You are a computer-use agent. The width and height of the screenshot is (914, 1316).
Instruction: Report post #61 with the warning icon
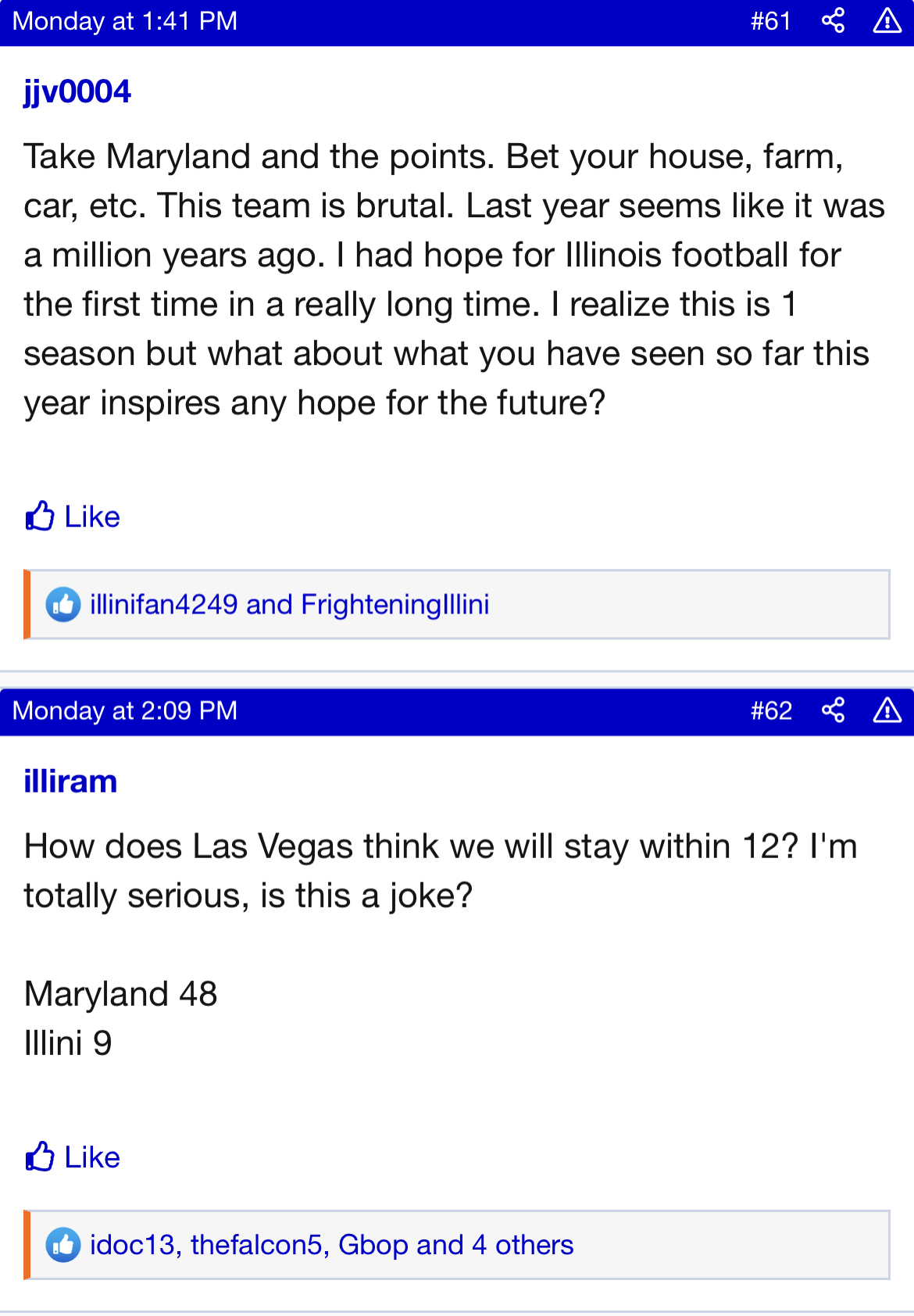[887, 20]
